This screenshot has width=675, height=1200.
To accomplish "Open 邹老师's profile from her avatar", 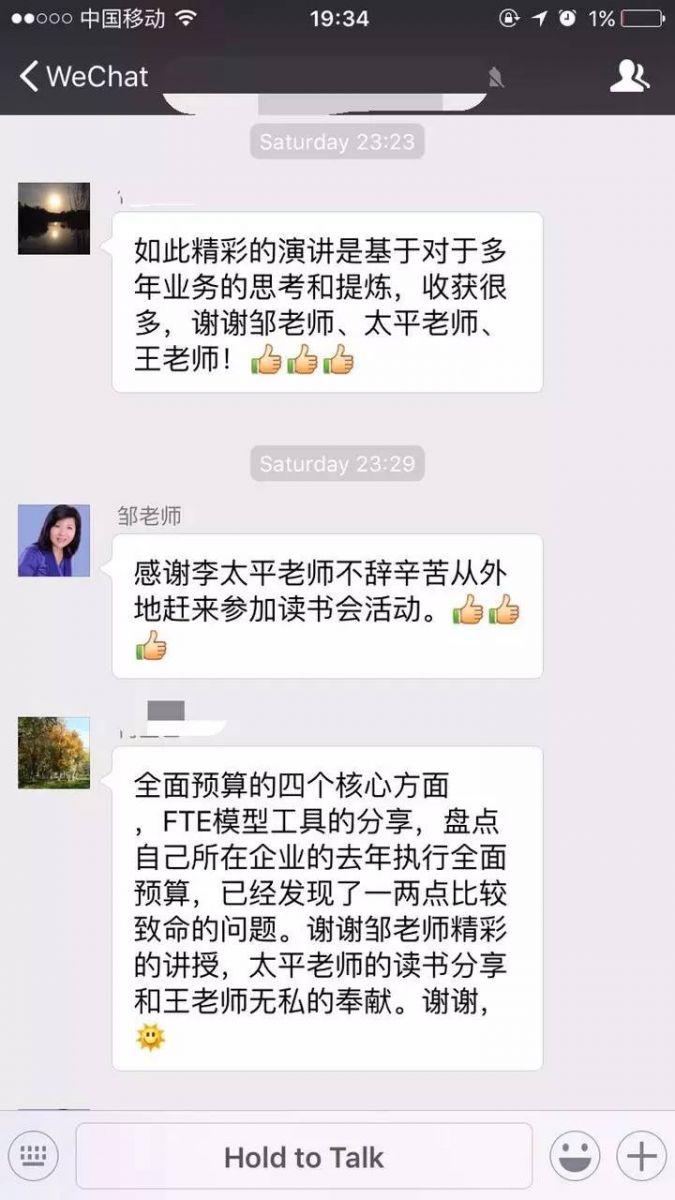I will 54,541.
